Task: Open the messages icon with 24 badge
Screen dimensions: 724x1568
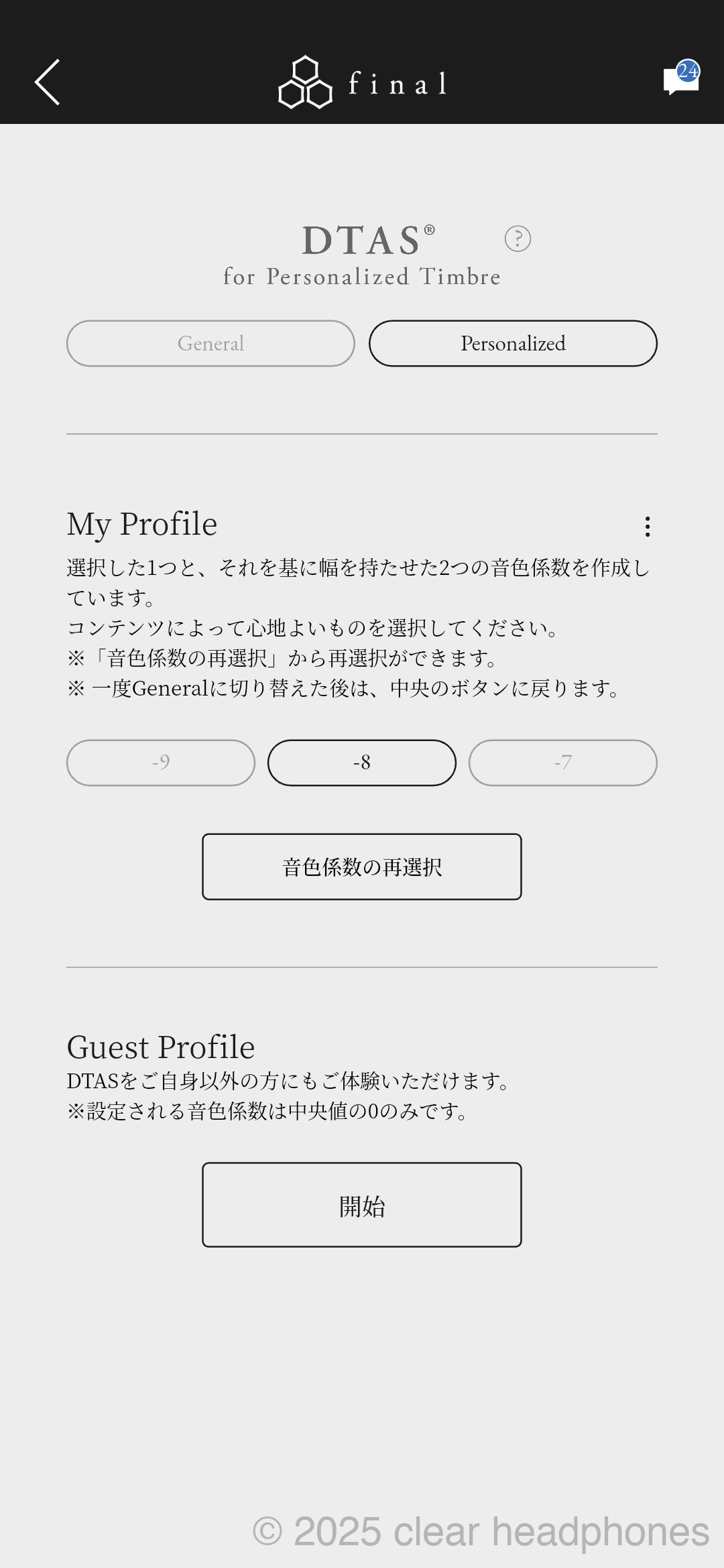Action: pyautogui.click(x=681, y=80)
